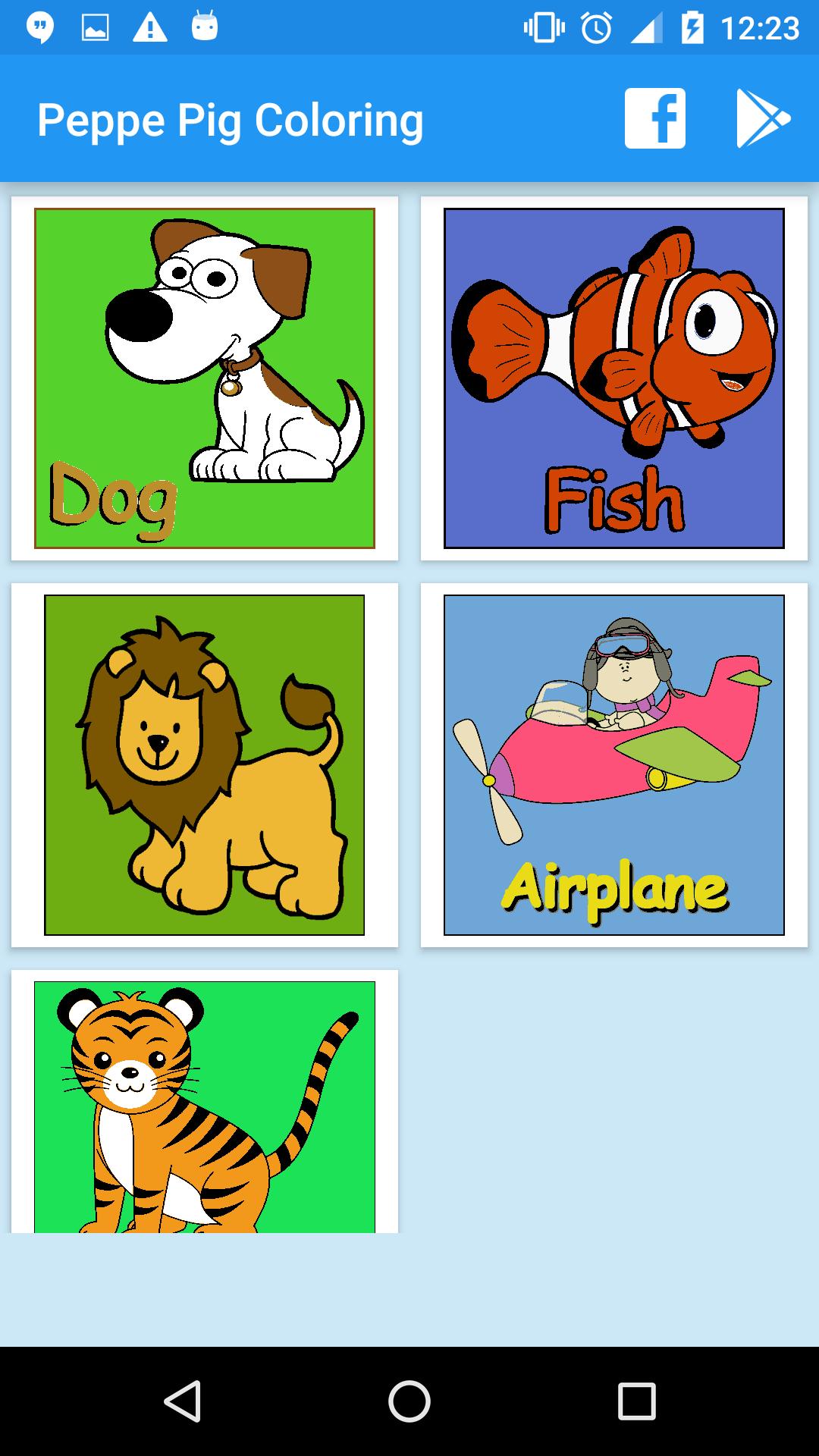Open the Fish coloring picture
The image size is (819, 1456).
coord(614,378)
